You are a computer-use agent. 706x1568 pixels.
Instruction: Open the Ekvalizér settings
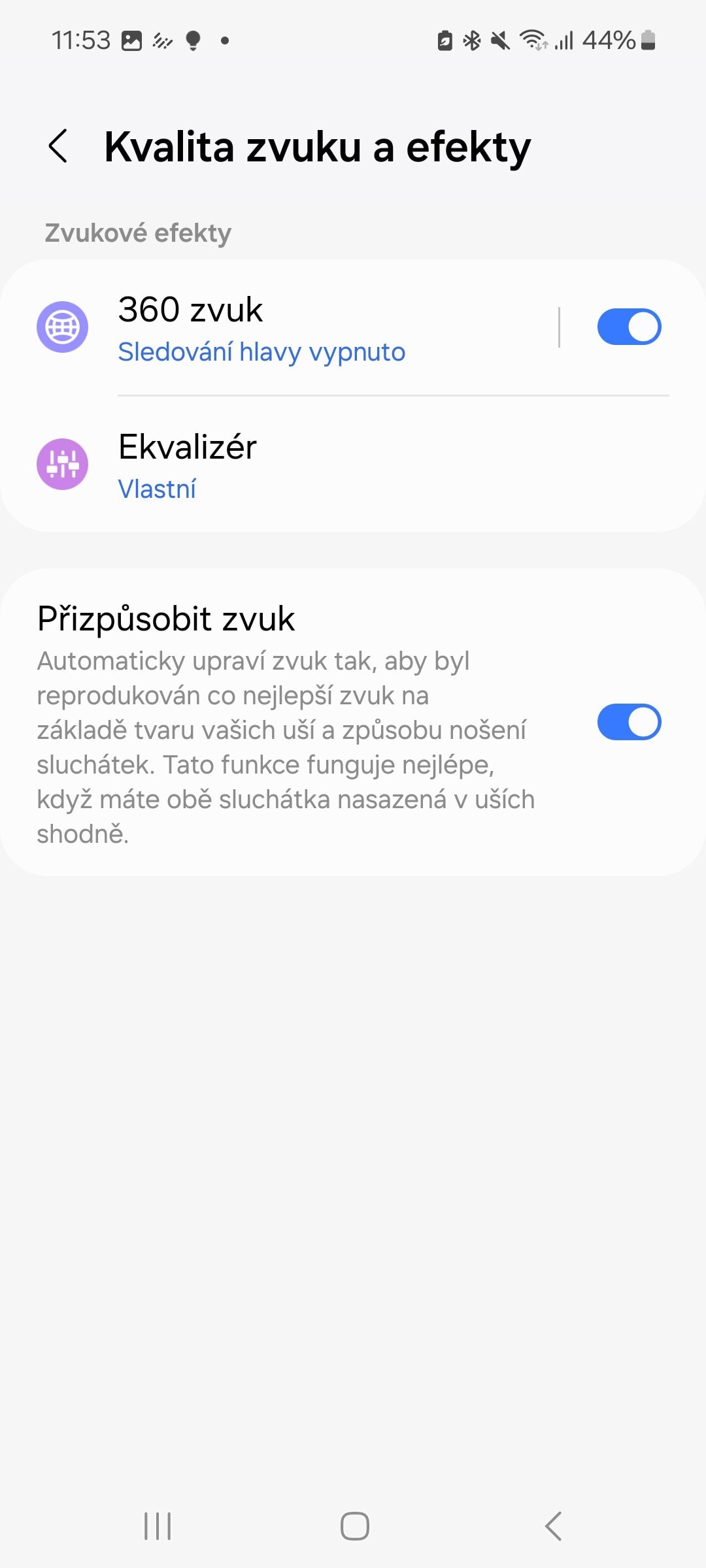point(353,465)
